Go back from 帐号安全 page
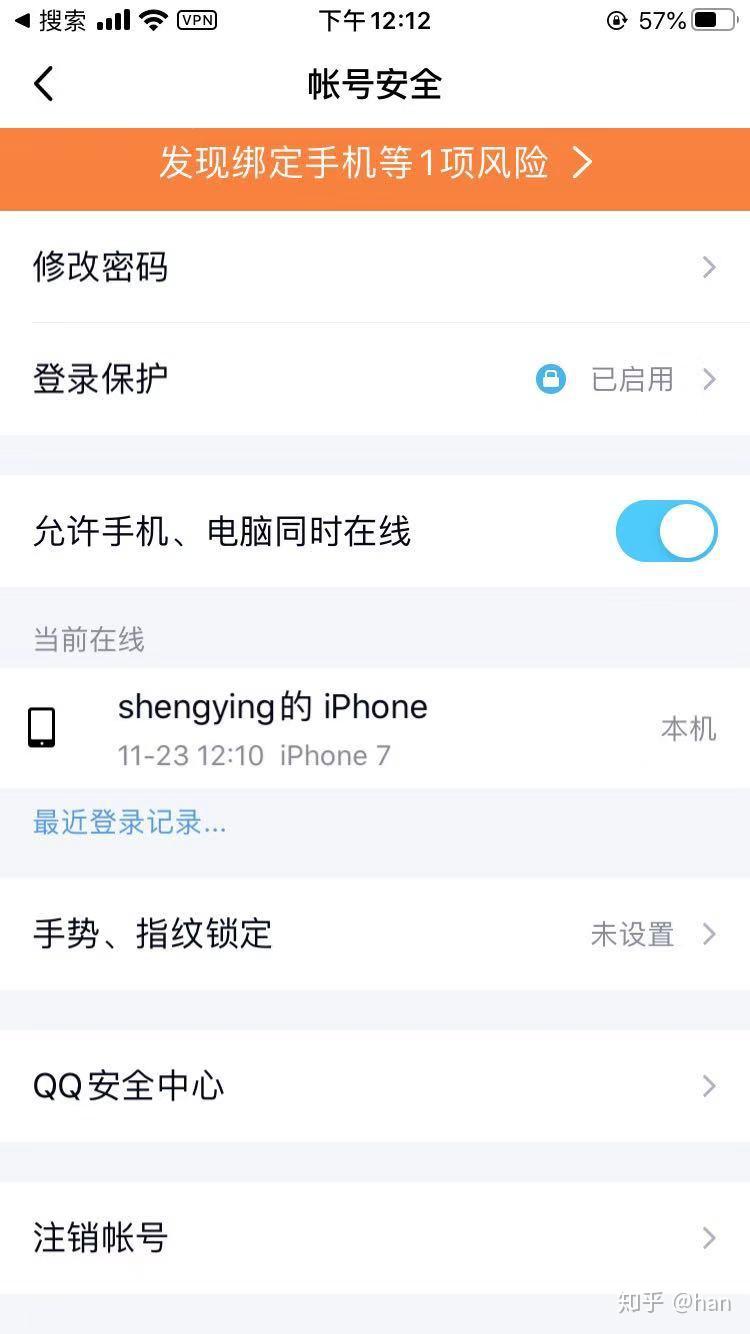 44,85
